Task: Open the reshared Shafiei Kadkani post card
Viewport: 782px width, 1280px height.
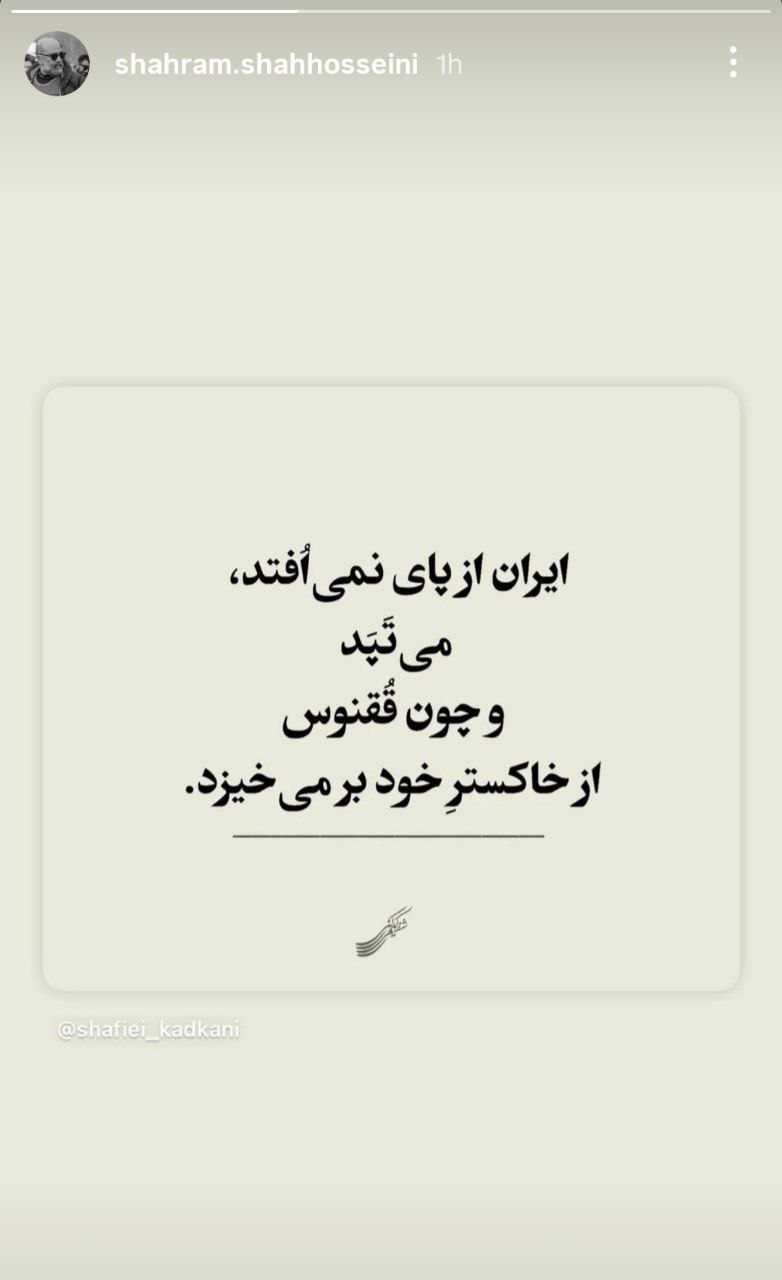Action: point(391,688)
